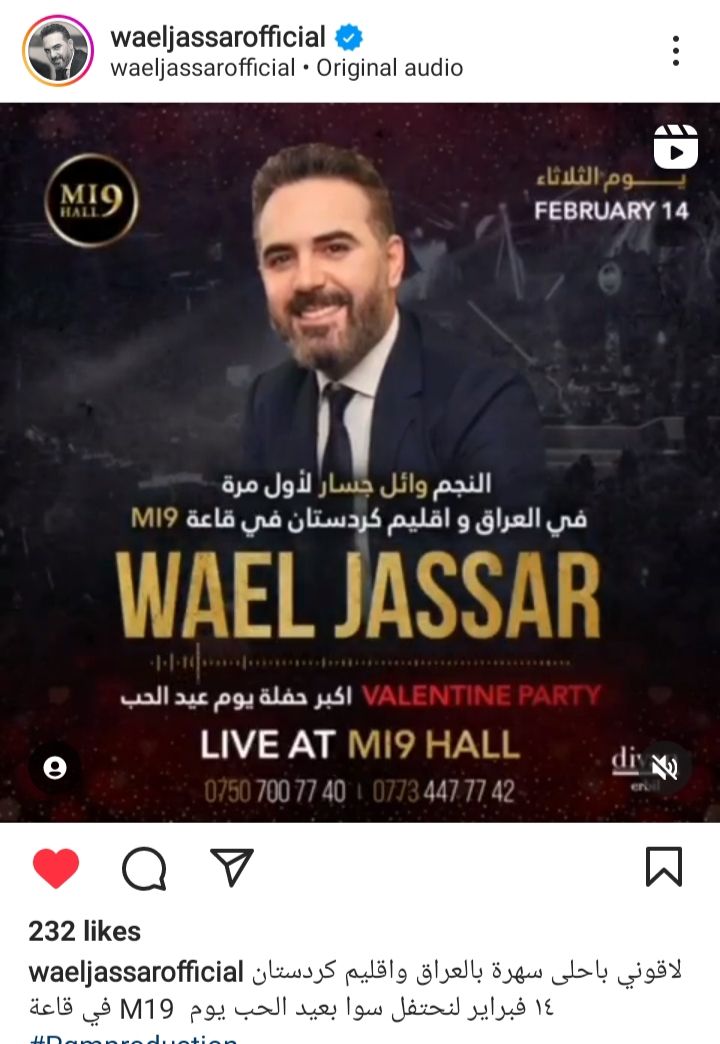Viewport: 720px width, 1044px height.
Task: Save the post with bookmark icon
Action: pos(664,867)
